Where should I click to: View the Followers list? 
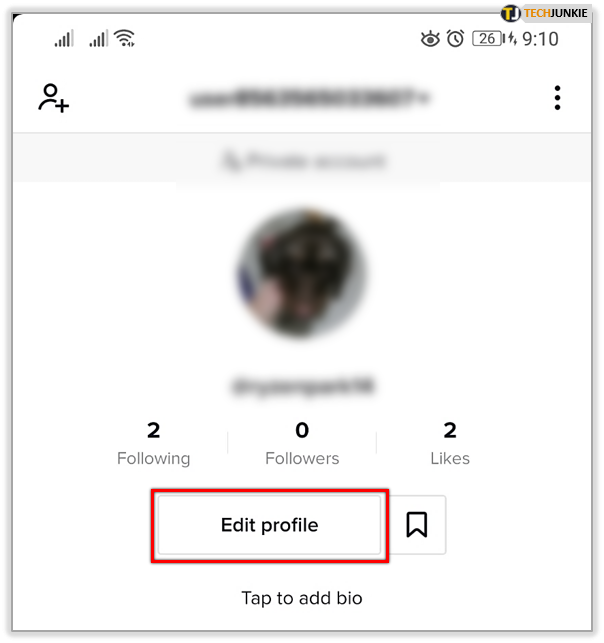(301, 444)
